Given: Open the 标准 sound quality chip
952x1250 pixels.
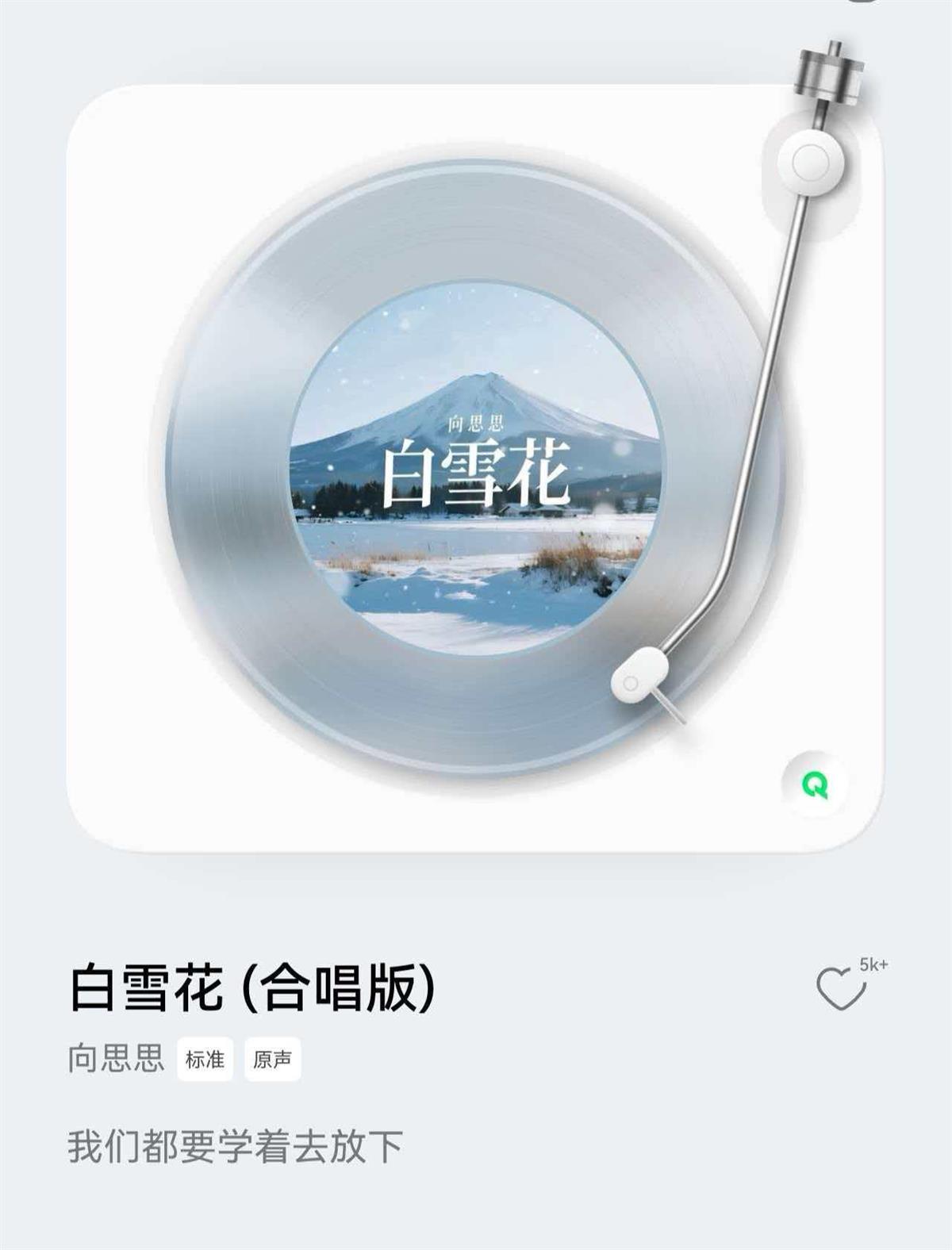Looking at the screenshot, I should [x=205, y=1060].
